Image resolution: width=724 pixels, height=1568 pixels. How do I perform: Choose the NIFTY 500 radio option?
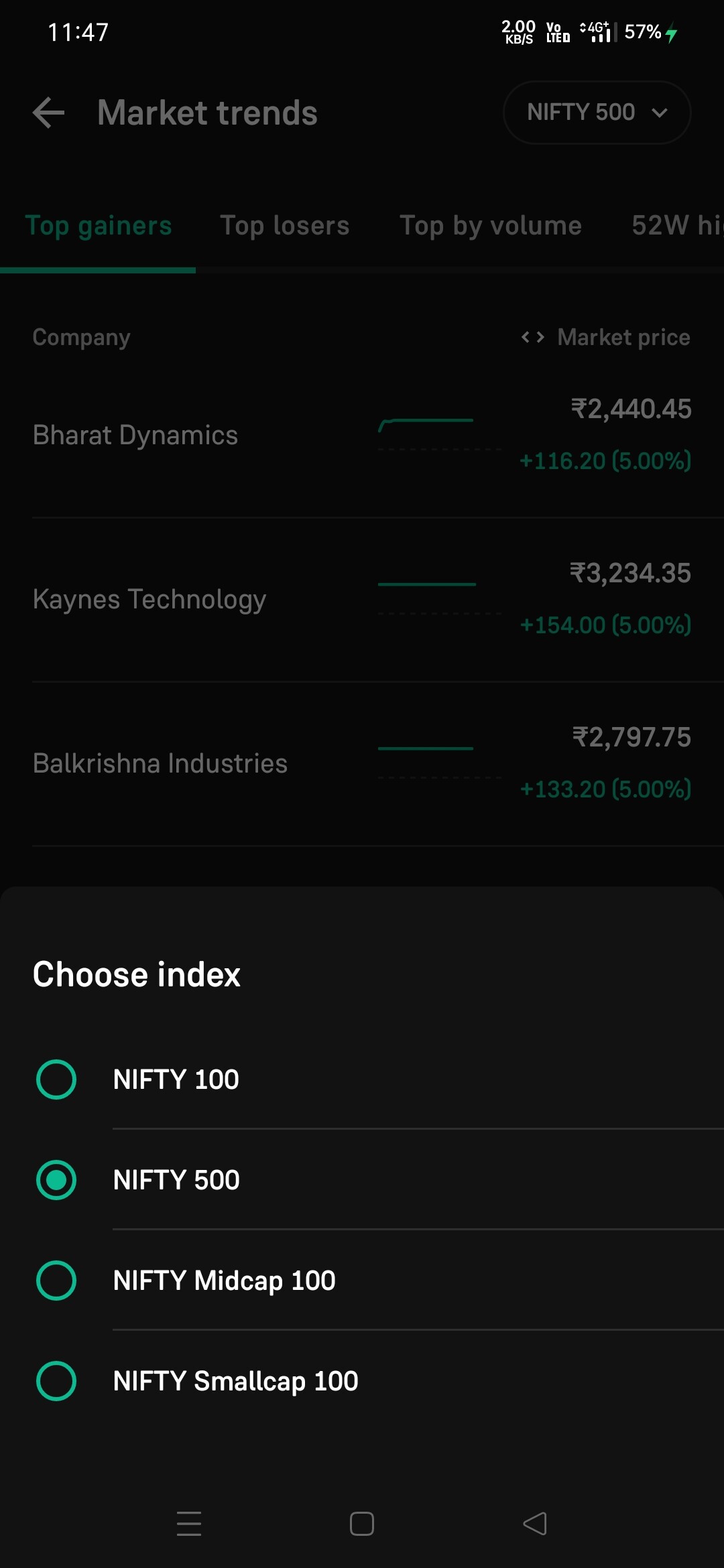pos(362,1179)
